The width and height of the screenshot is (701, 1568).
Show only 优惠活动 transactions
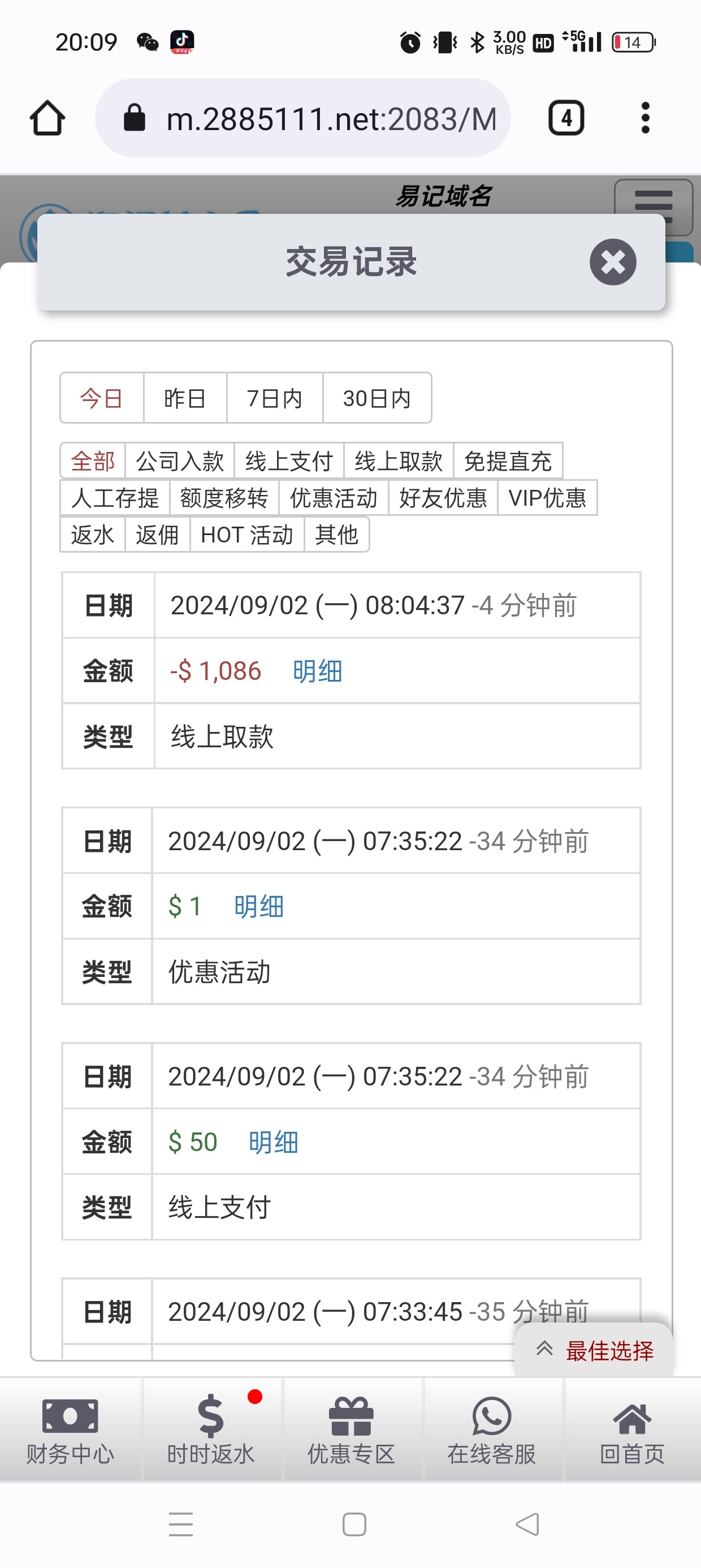pos(334,498)
